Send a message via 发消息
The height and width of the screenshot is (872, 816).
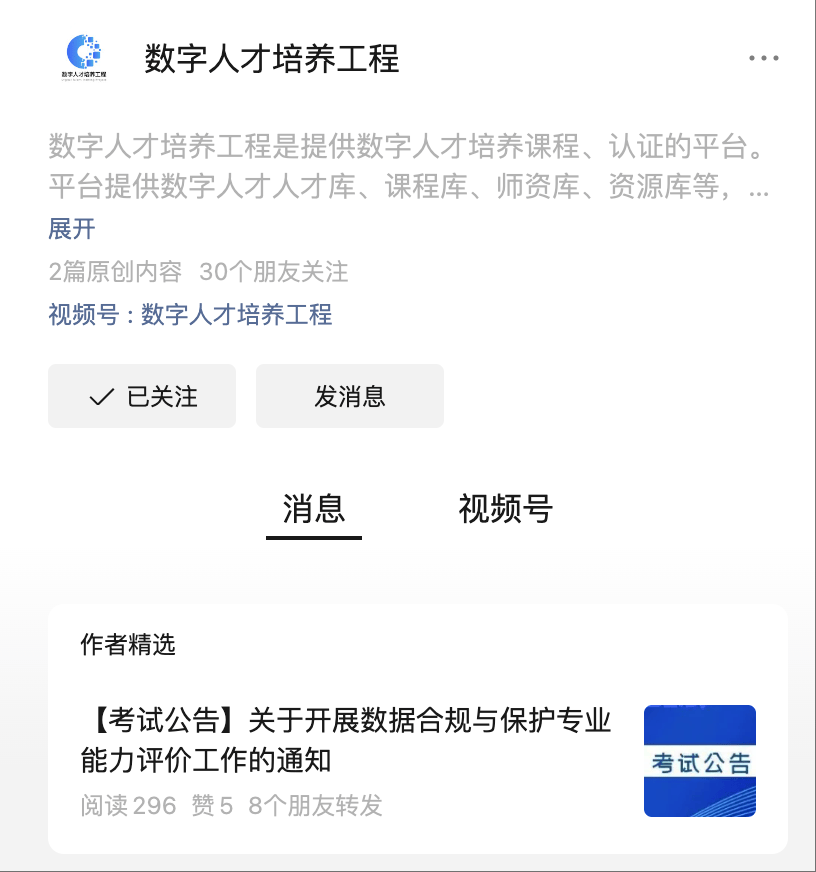point(349,396)
